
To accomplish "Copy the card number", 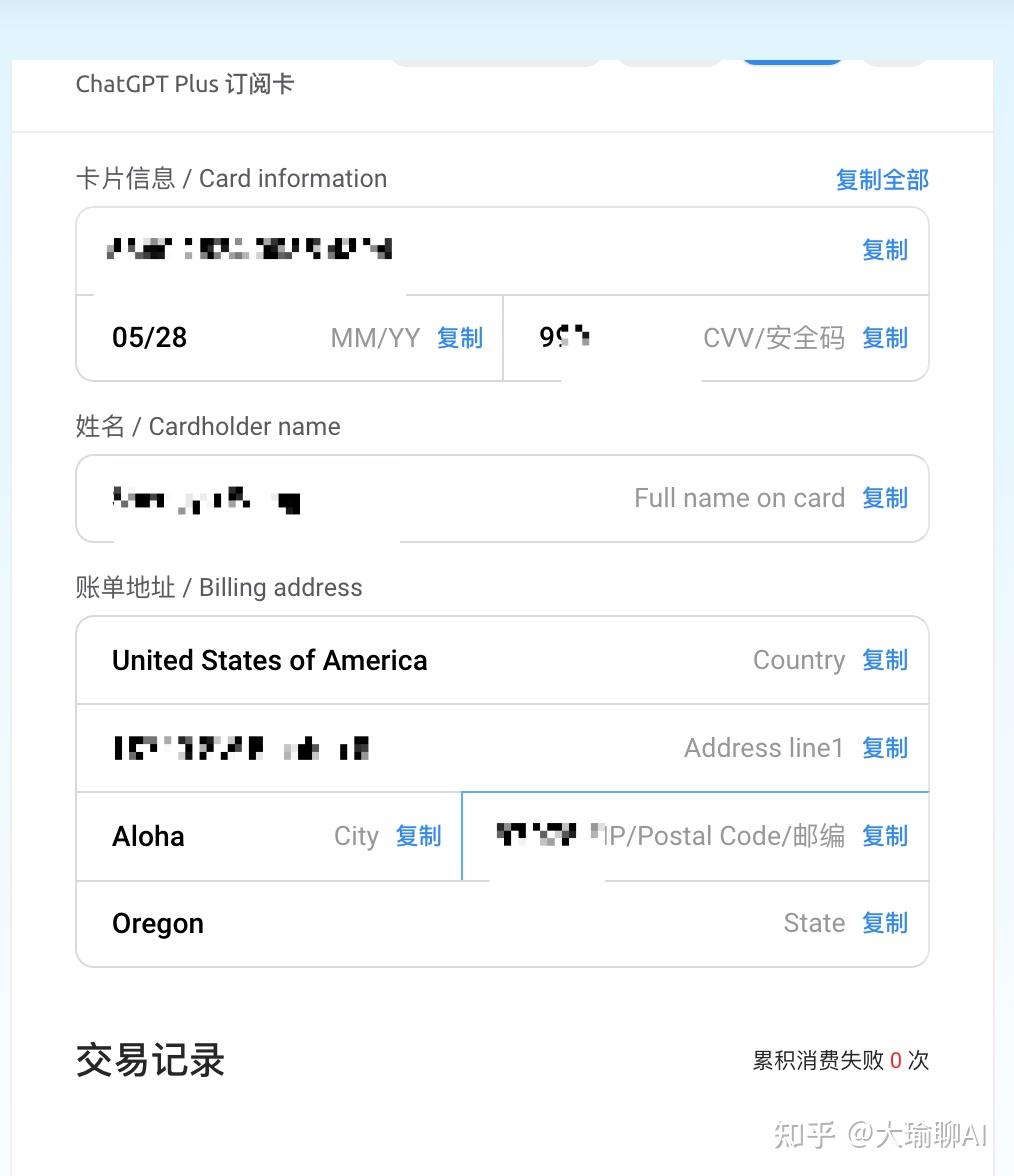I will pos(884,250).
